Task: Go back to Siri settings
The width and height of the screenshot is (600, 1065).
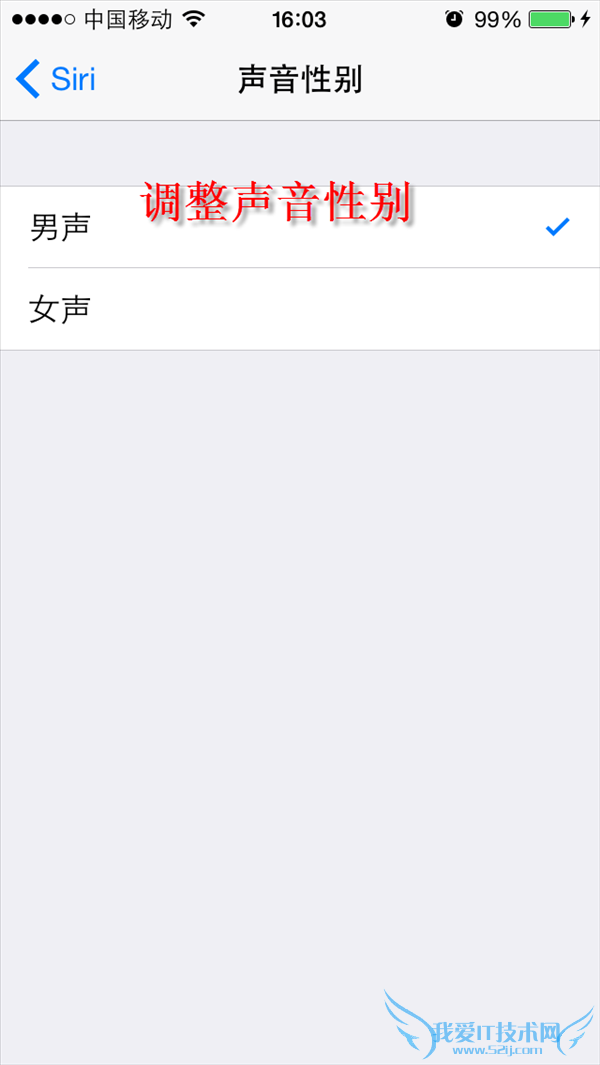Action: point(56,79)
